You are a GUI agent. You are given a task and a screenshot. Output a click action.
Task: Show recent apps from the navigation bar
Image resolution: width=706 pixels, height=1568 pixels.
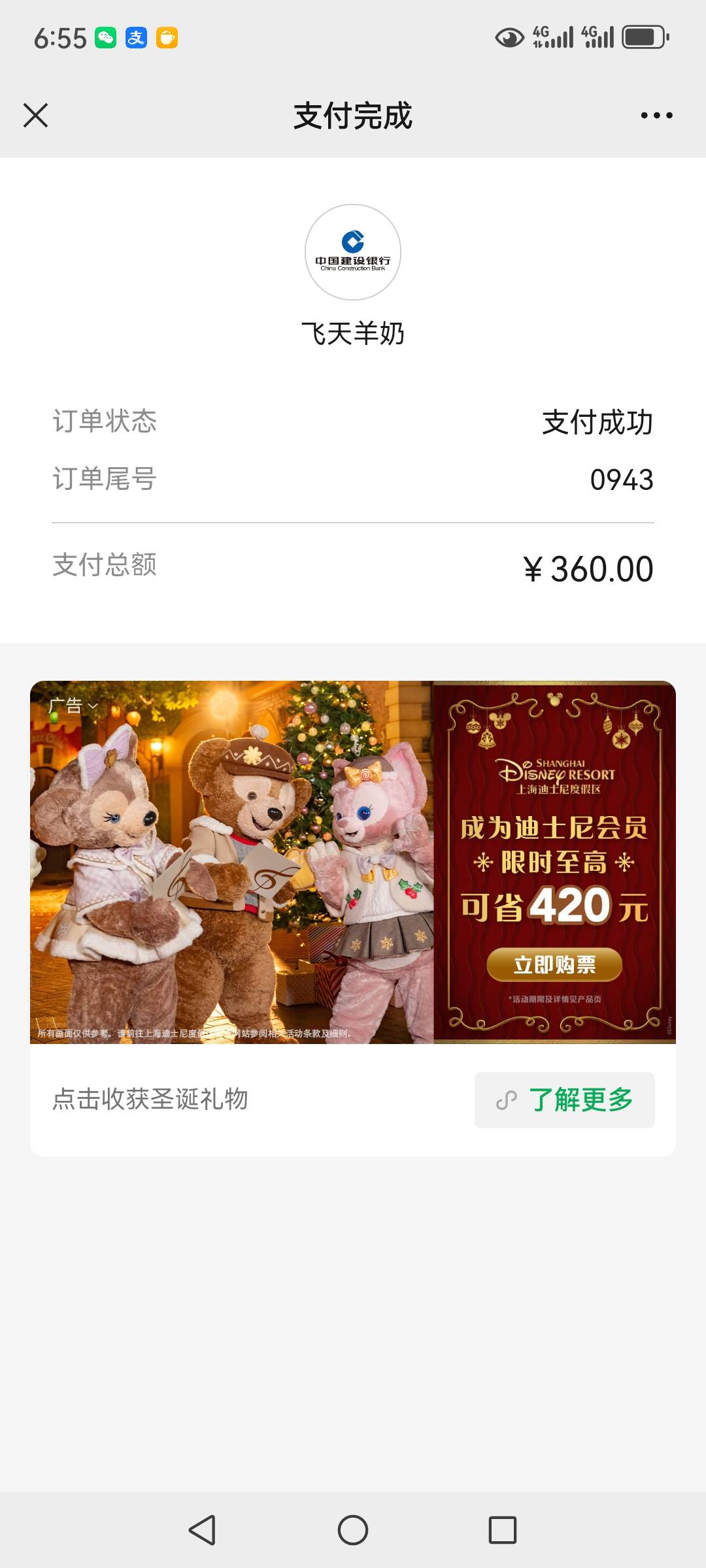tap(503, 1529)
